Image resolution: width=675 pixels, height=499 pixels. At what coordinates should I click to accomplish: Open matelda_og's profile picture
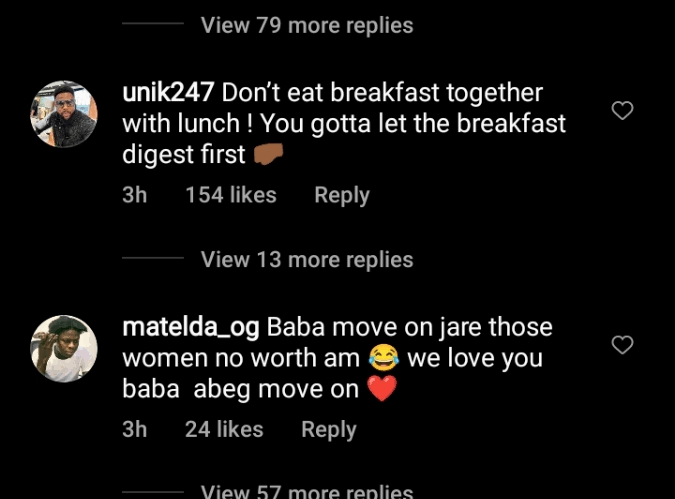tap(65, 348)
